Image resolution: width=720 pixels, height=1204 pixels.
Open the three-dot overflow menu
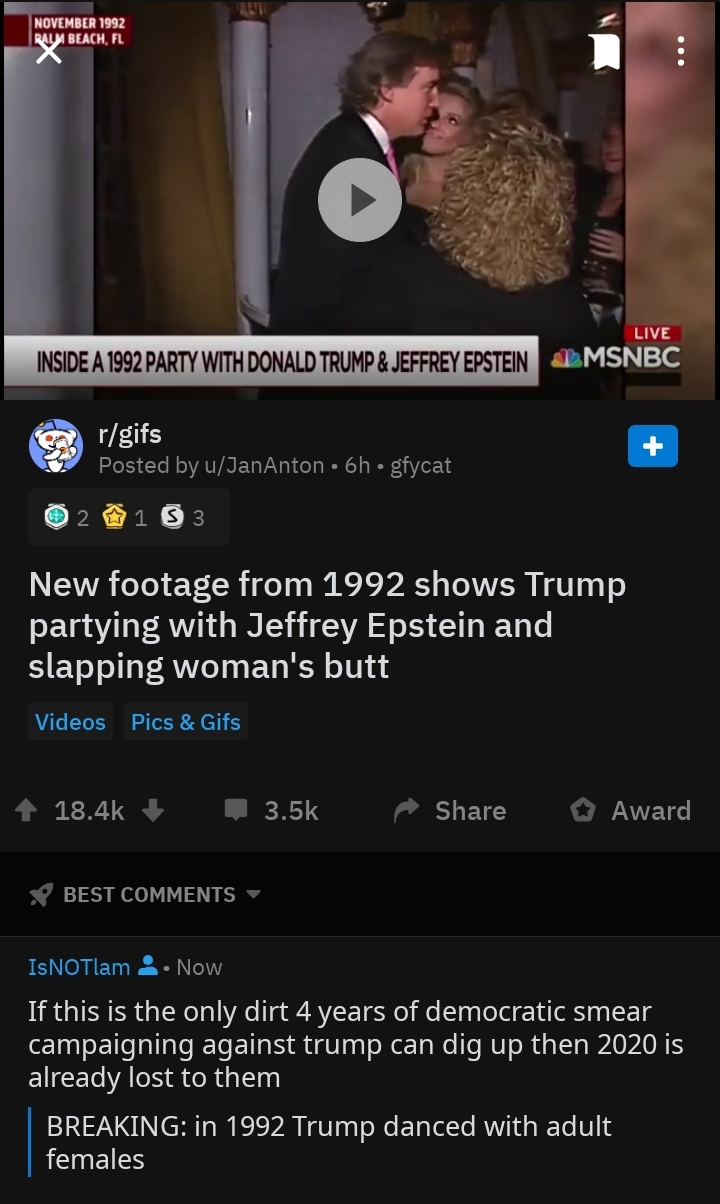point(681,51)
